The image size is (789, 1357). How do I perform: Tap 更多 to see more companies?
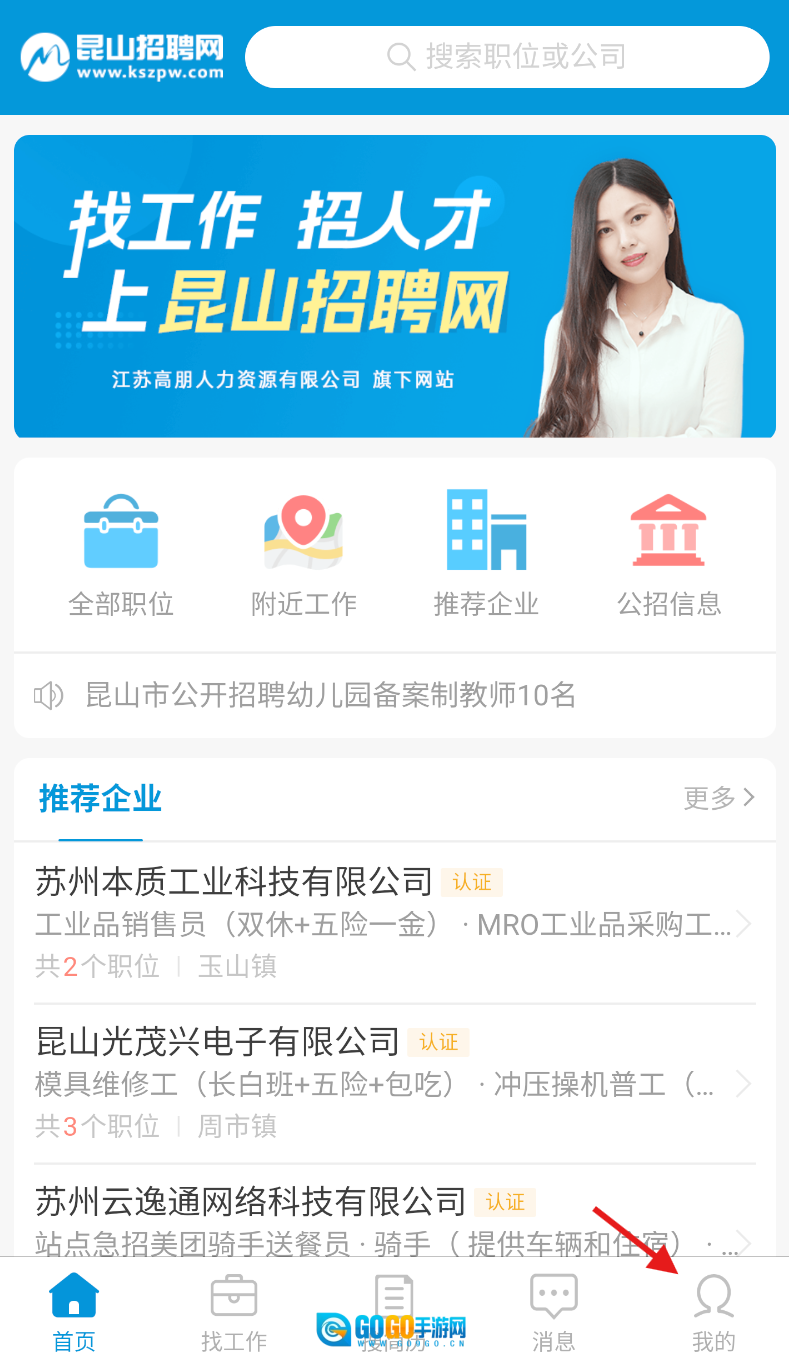(x=718, y=798)
